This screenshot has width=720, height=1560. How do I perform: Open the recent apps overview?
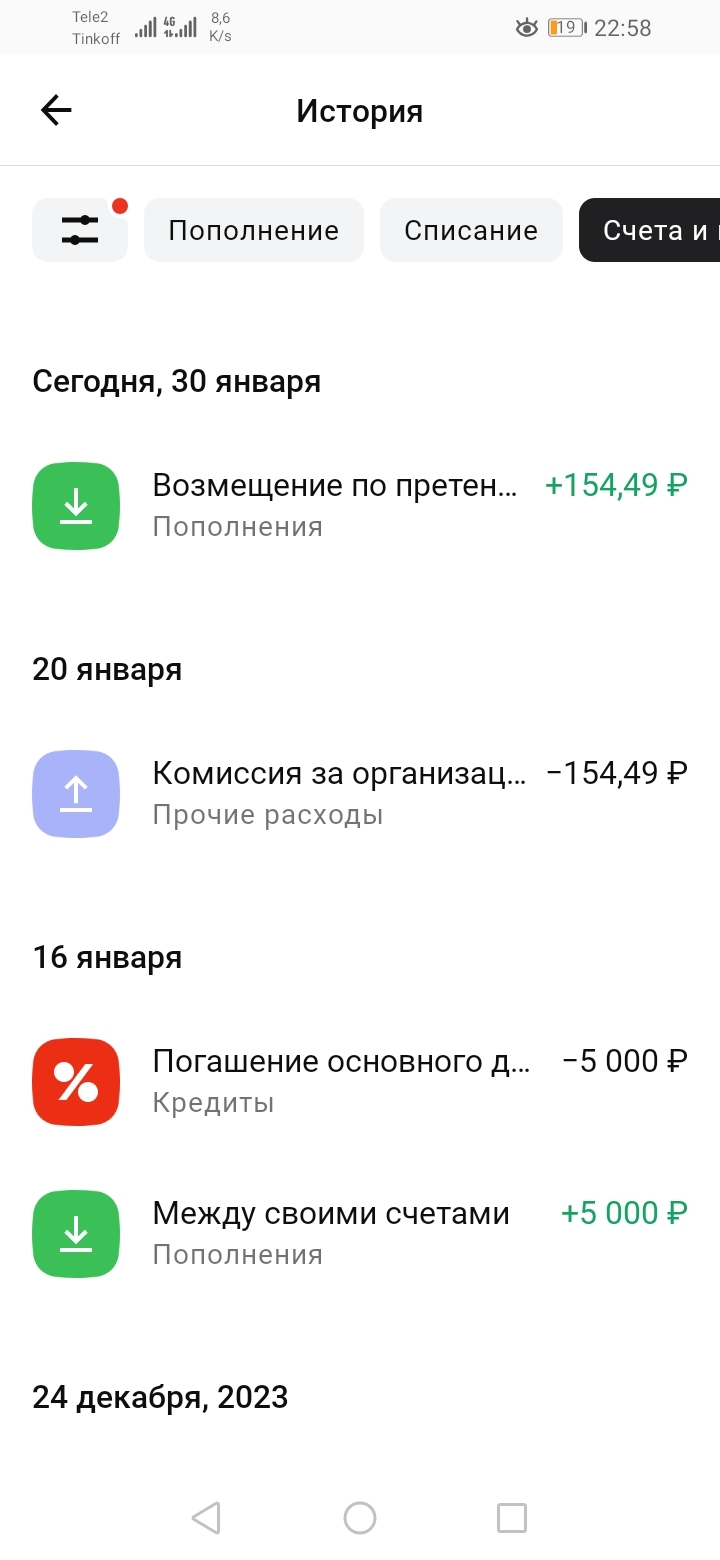(512, 1518)
